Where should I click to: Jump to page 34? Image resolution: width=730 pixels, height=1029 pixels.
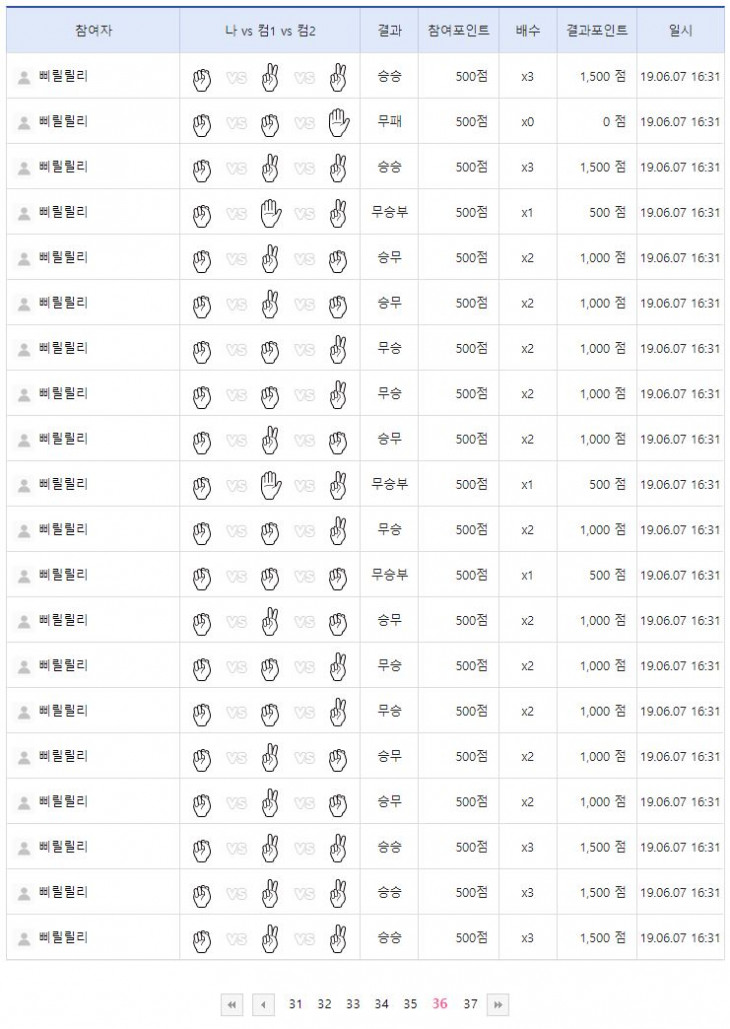coord(382,1004)
